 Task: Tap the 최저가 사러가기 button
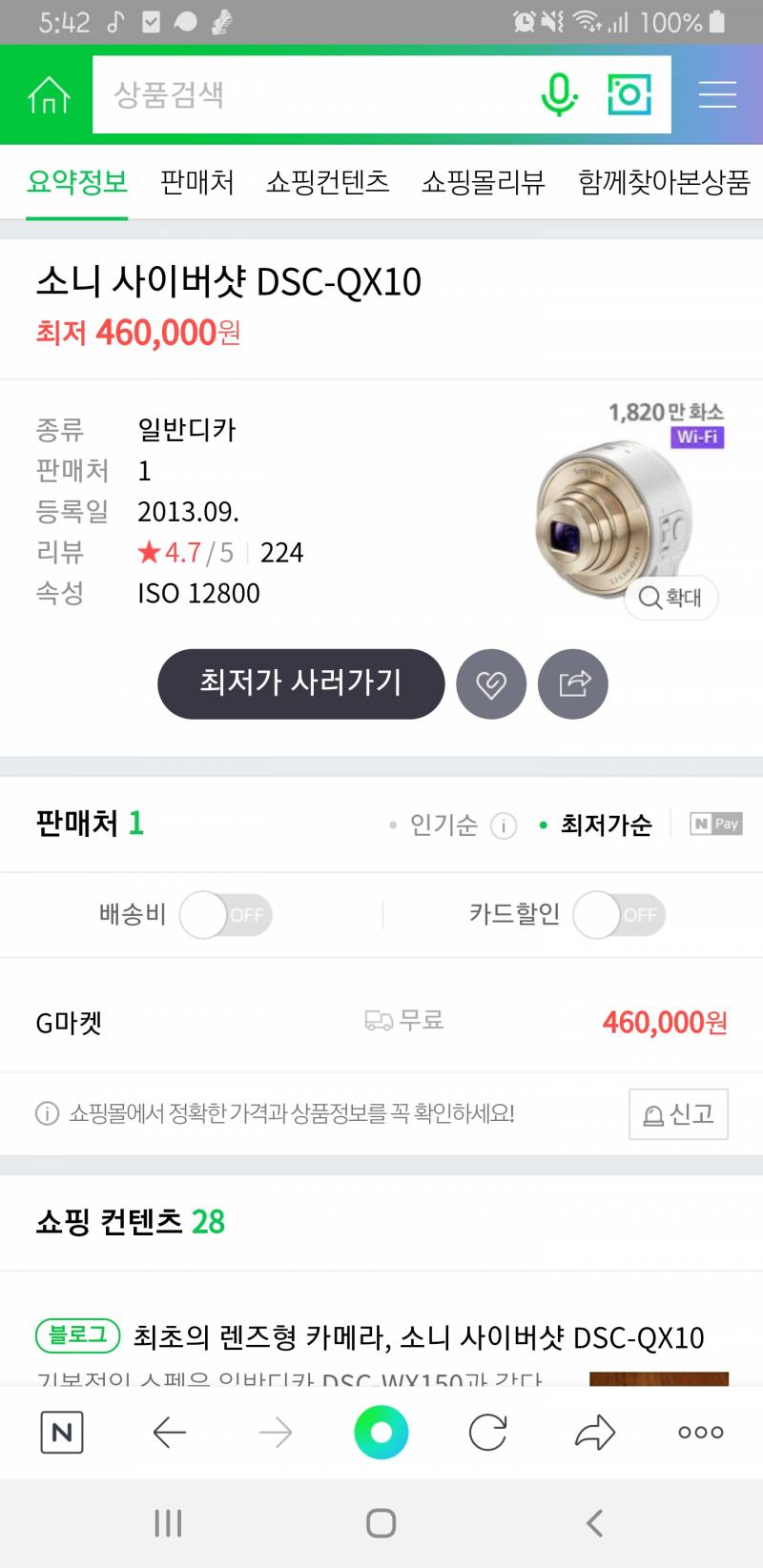click(300, 683)
